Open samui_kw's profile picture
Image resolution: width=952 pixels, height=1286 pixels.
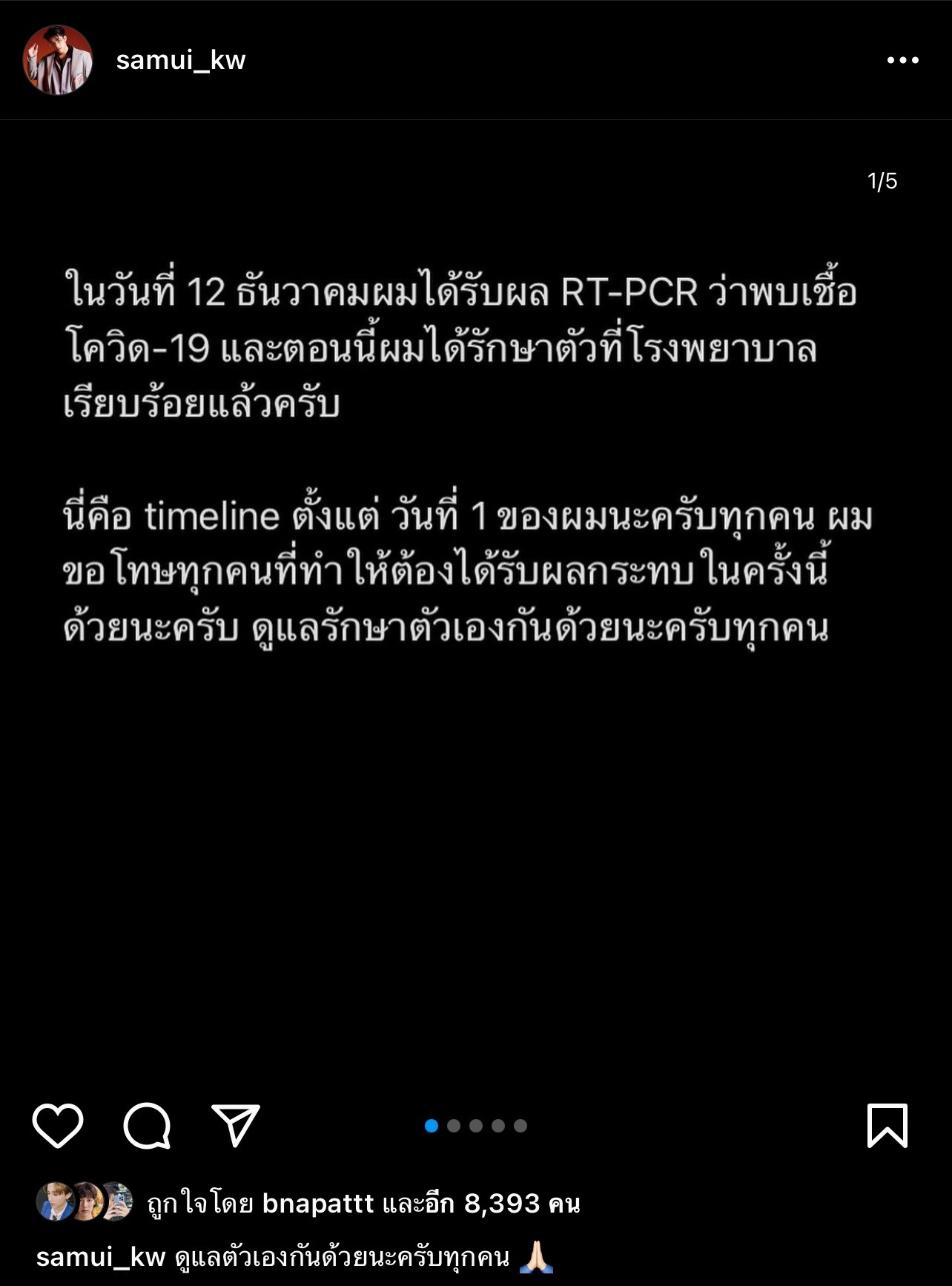(x=59, y=61)
